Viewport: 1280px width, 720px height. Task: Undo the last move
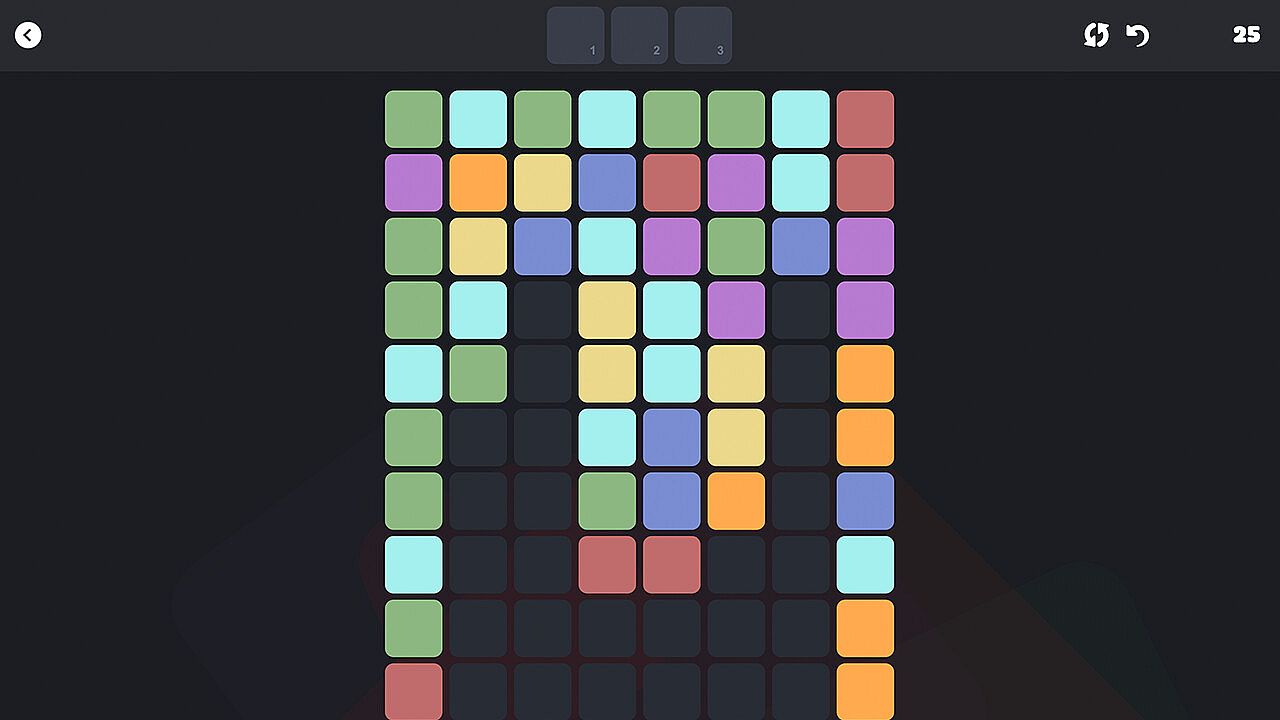(1138, 35)
